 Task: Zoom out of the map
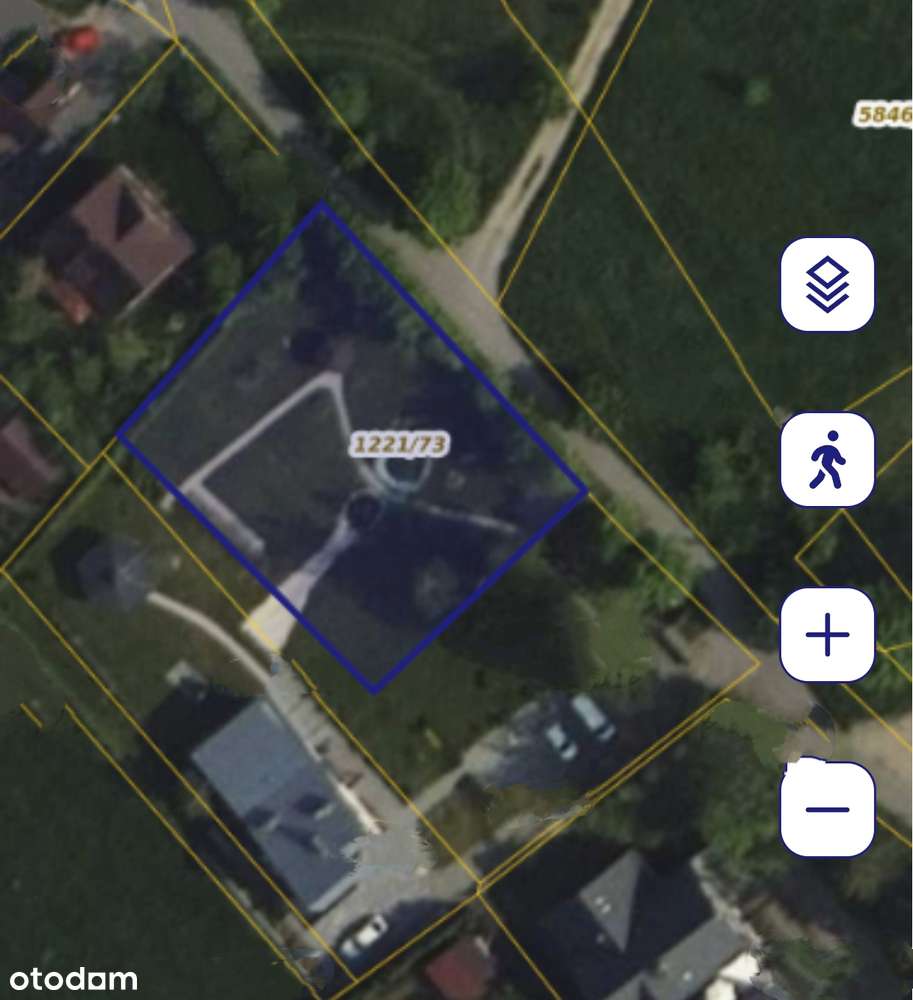pyautogui.click(x=827, y=809)
